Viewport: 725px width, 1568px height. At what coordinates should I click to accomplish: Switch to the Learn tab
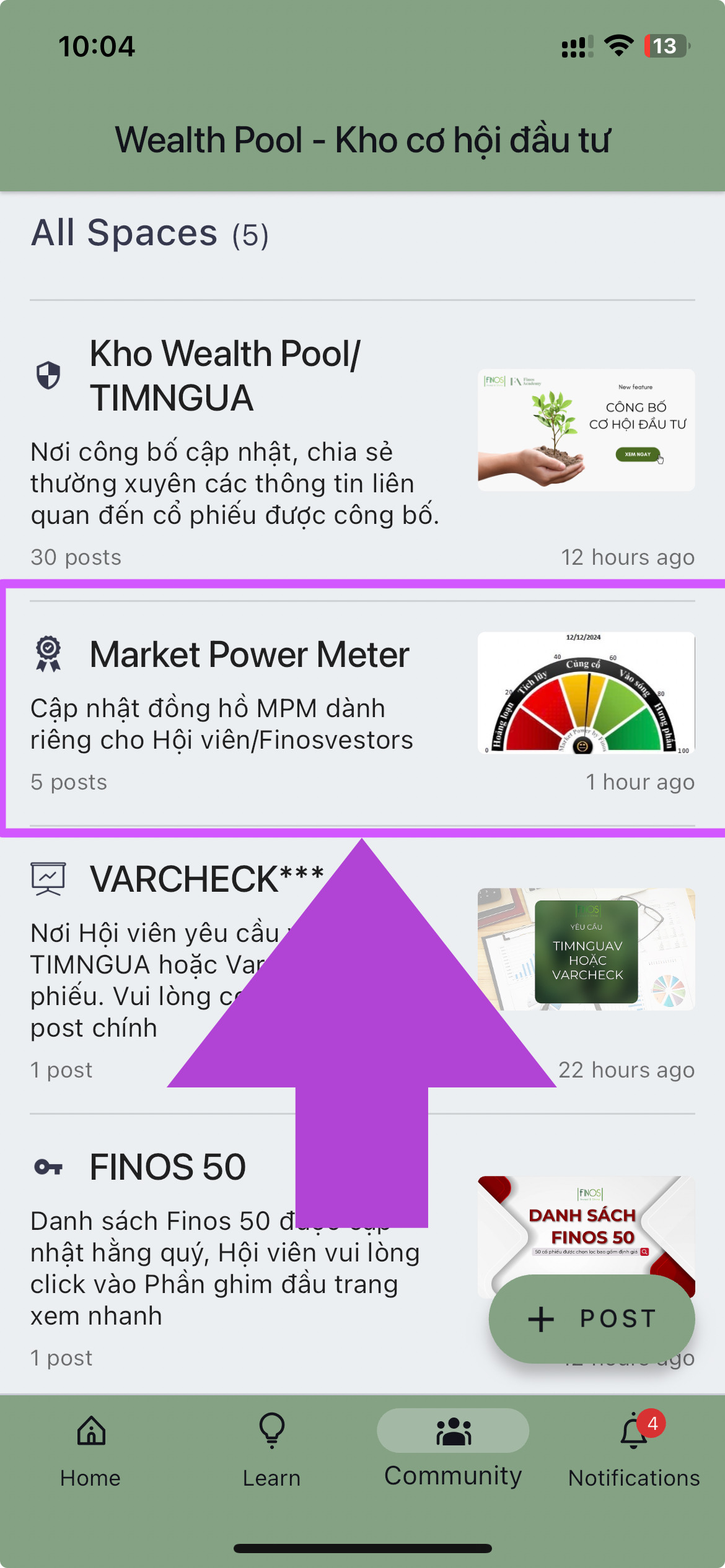(x=271, y=1451)
